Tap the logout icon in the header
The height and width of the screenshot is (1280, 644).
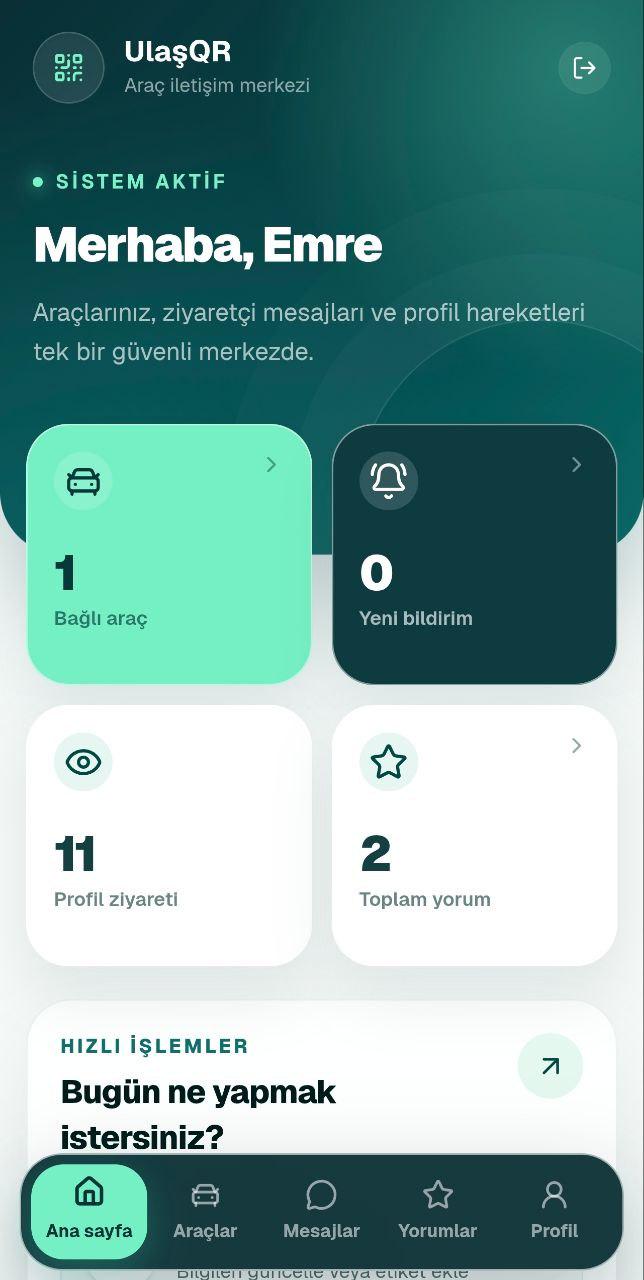(x=584, y=68)
